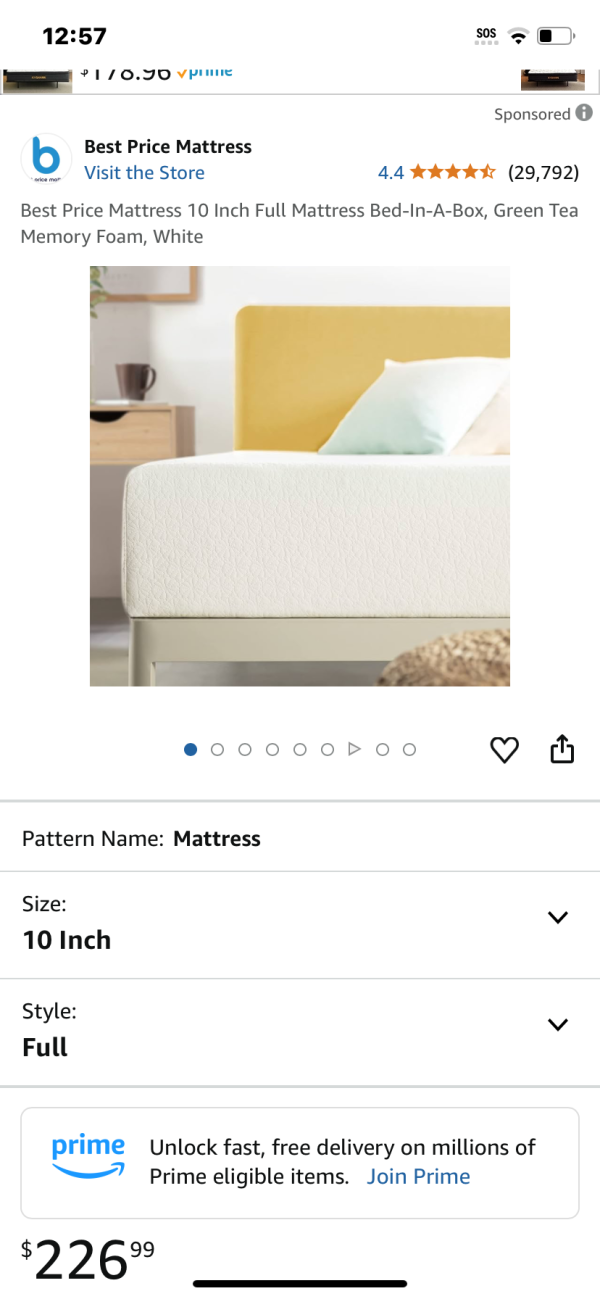Open the main mattress product photo
This screenshot has width=600, height=1299.
tap(300, 476)
